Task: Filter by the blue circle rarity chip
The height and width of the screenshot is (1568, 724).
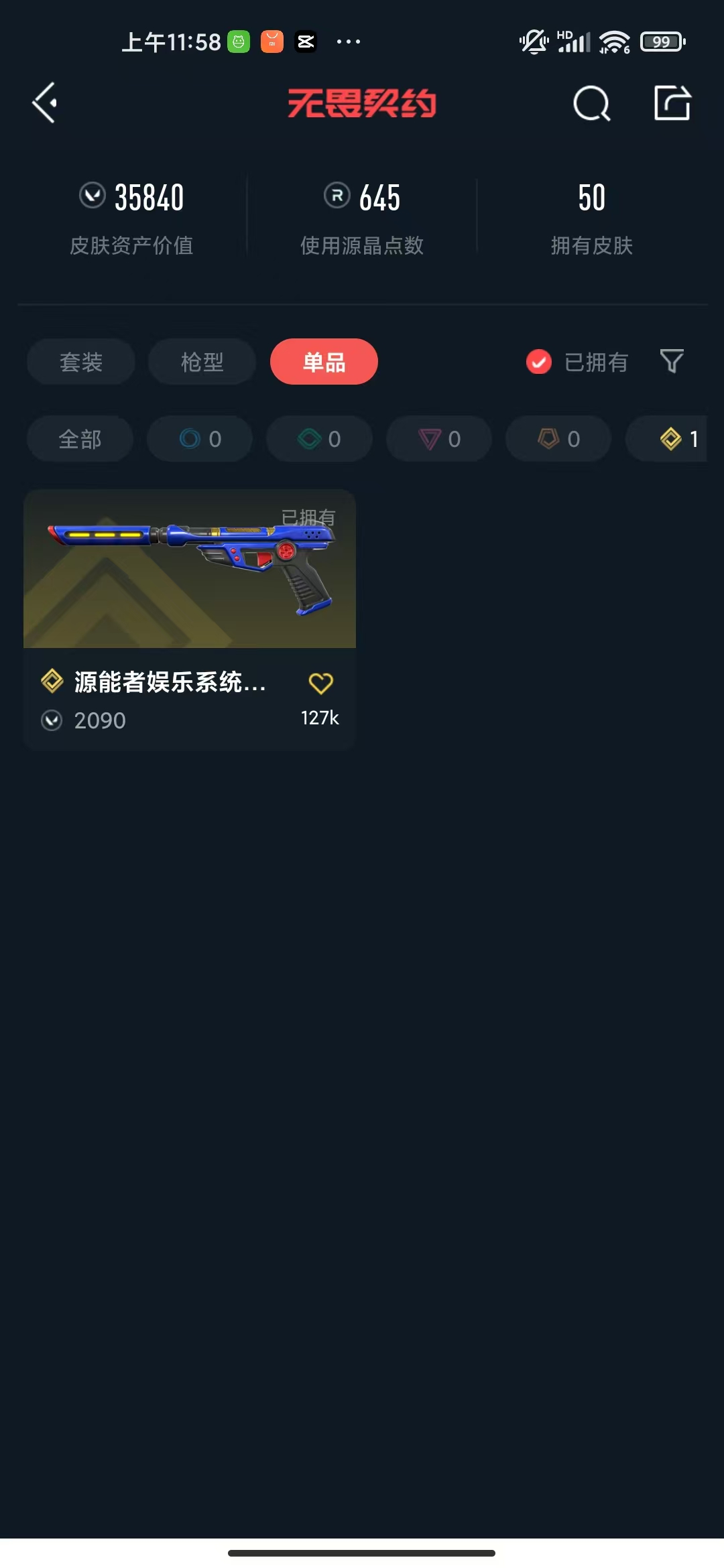Action: click(x=200, y=439)
